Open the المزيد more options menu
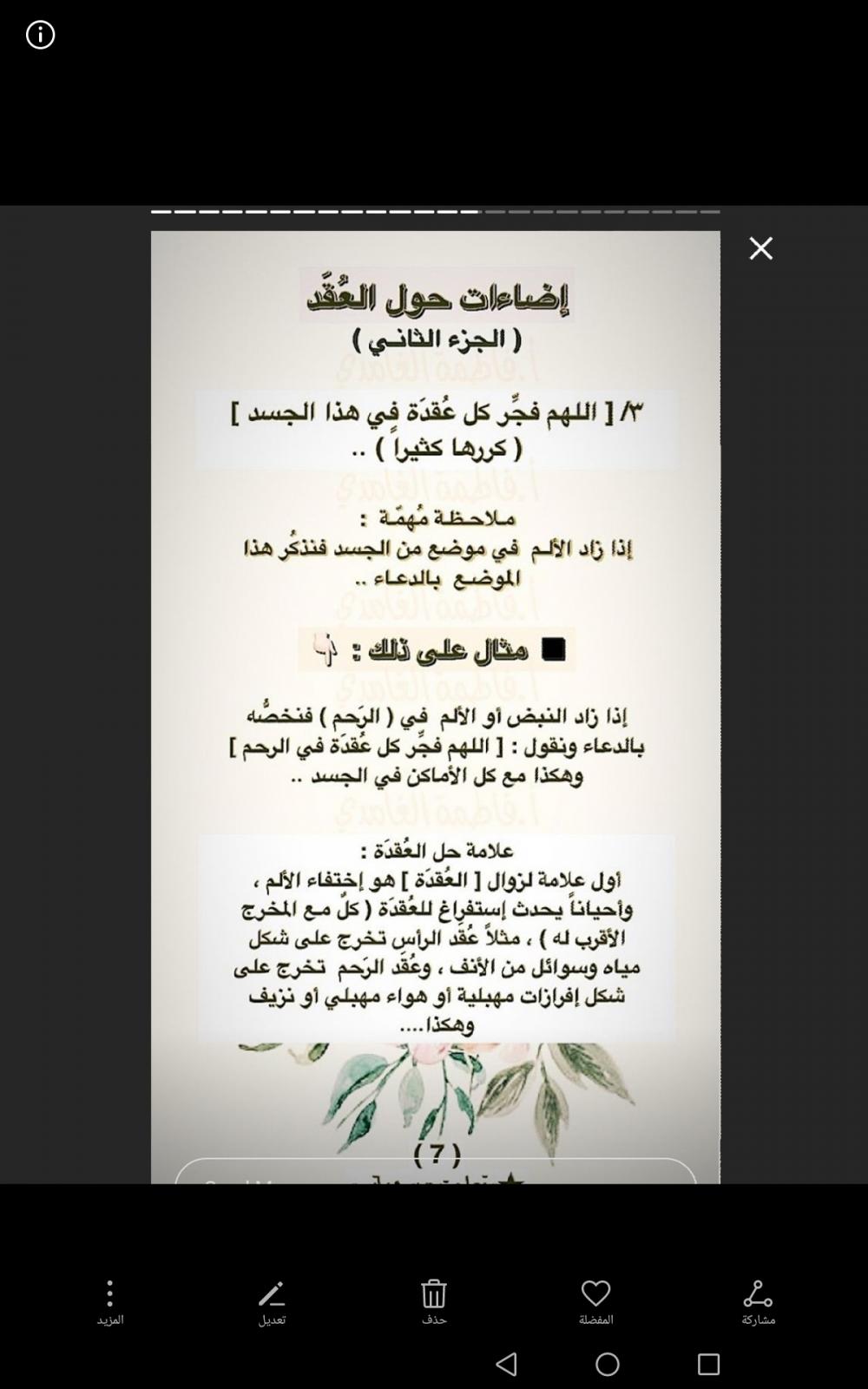The width and height of the screenshot is (868, 1389). (109, 1300)
